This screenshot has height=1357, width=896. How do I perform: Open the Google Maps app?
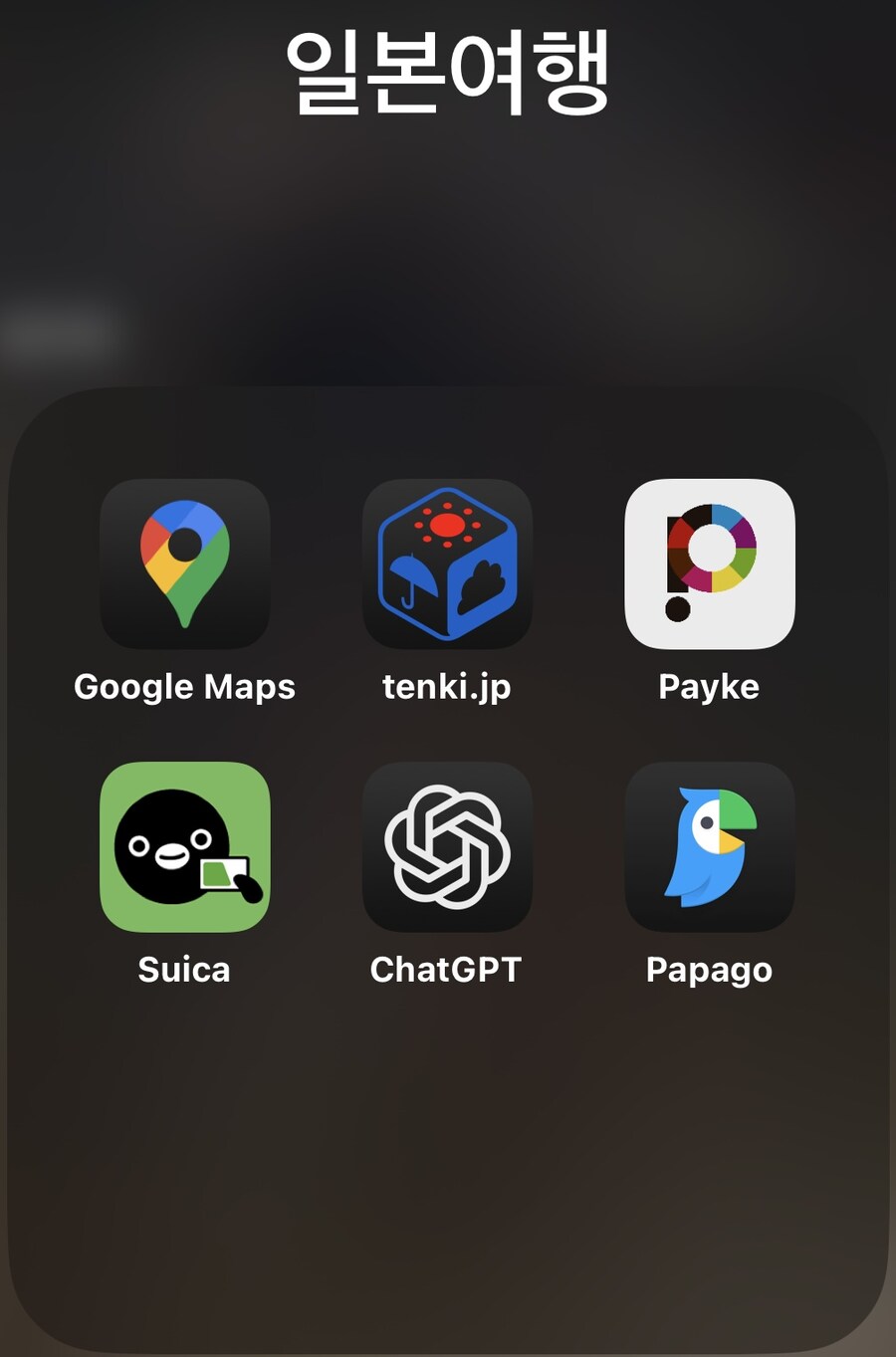click(x=185, y=565)
